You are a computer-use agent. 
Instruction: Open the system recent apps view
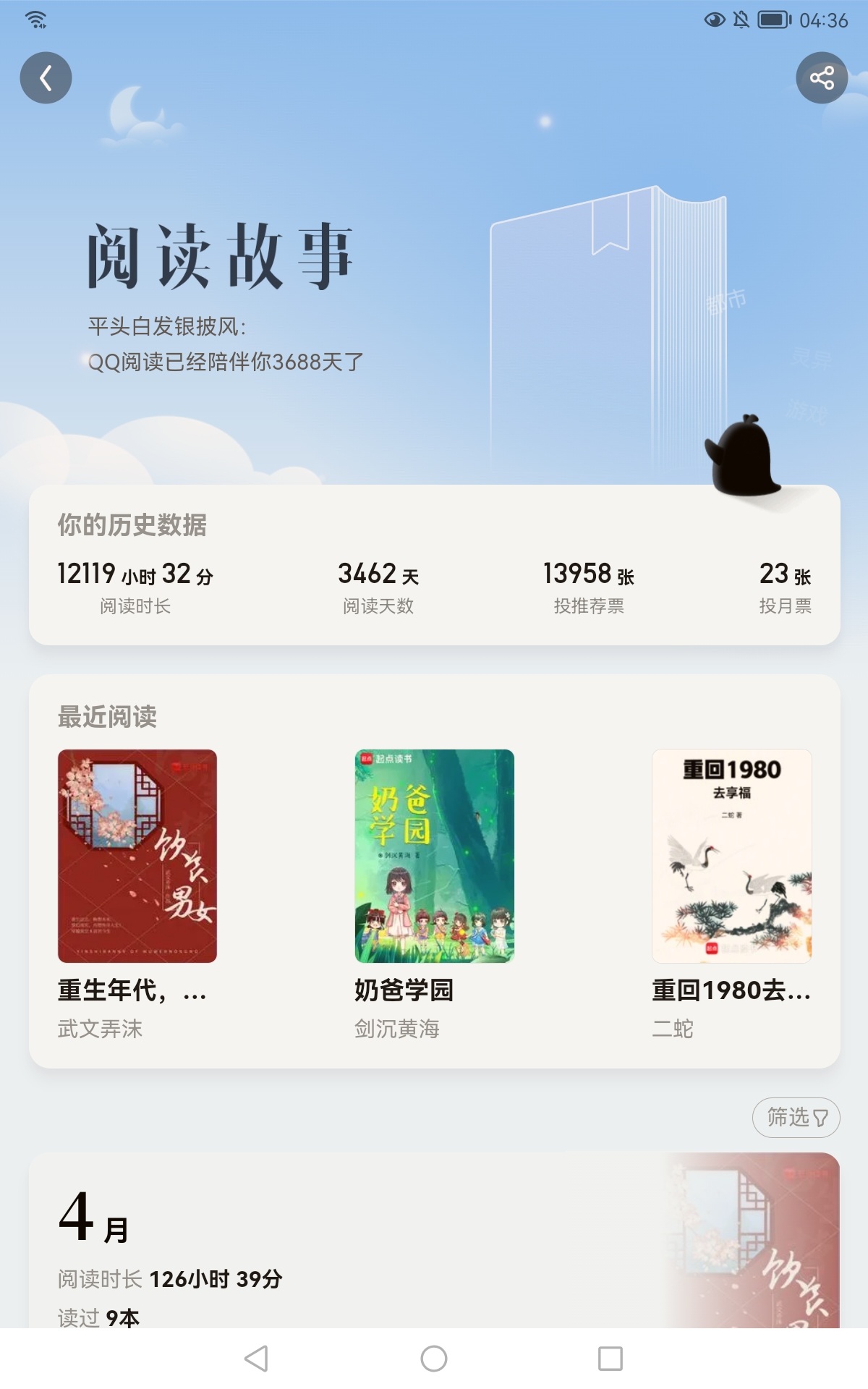coord(610,1359)
